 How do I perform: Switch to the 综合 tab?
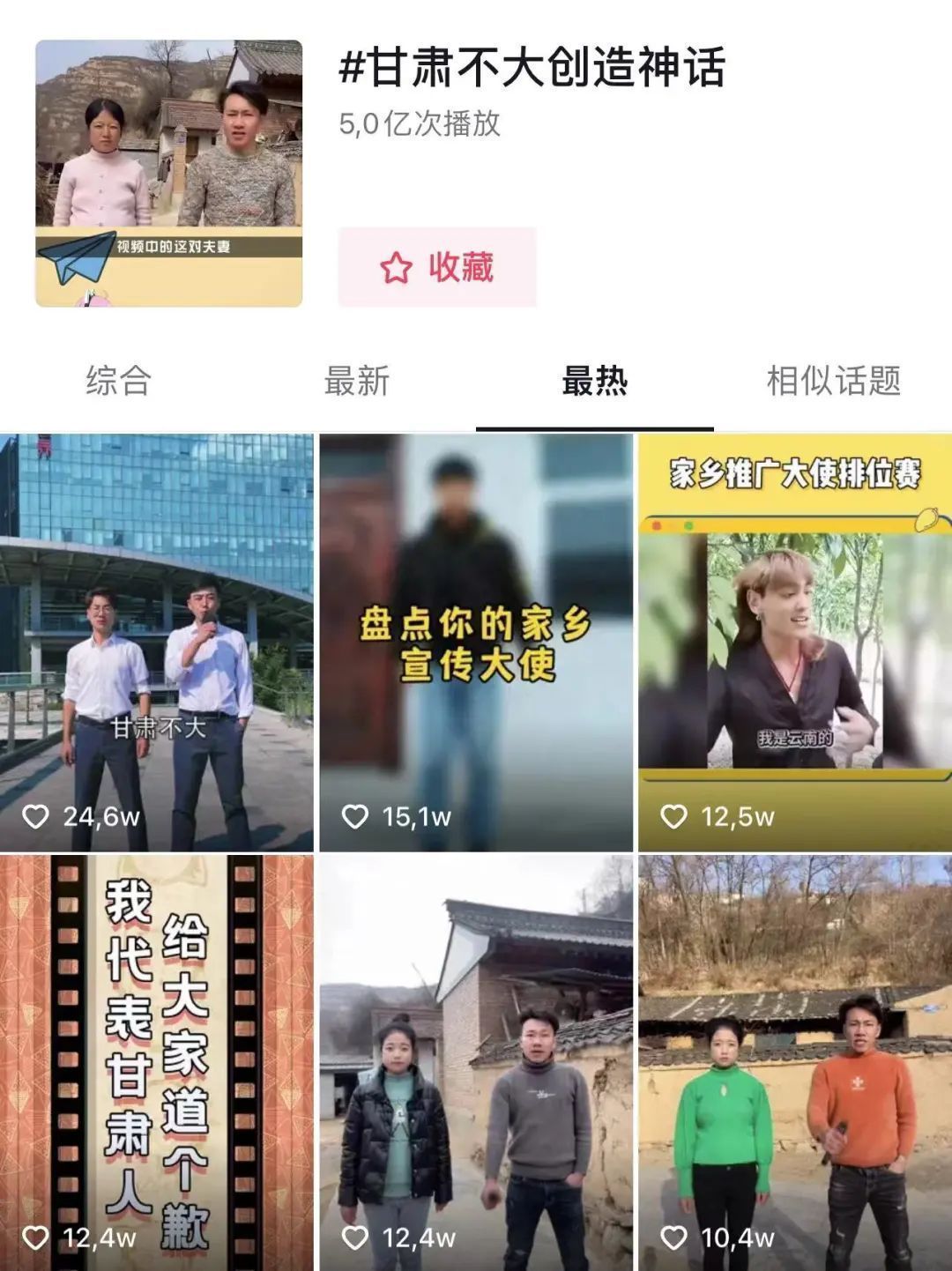tap(118, 381)
